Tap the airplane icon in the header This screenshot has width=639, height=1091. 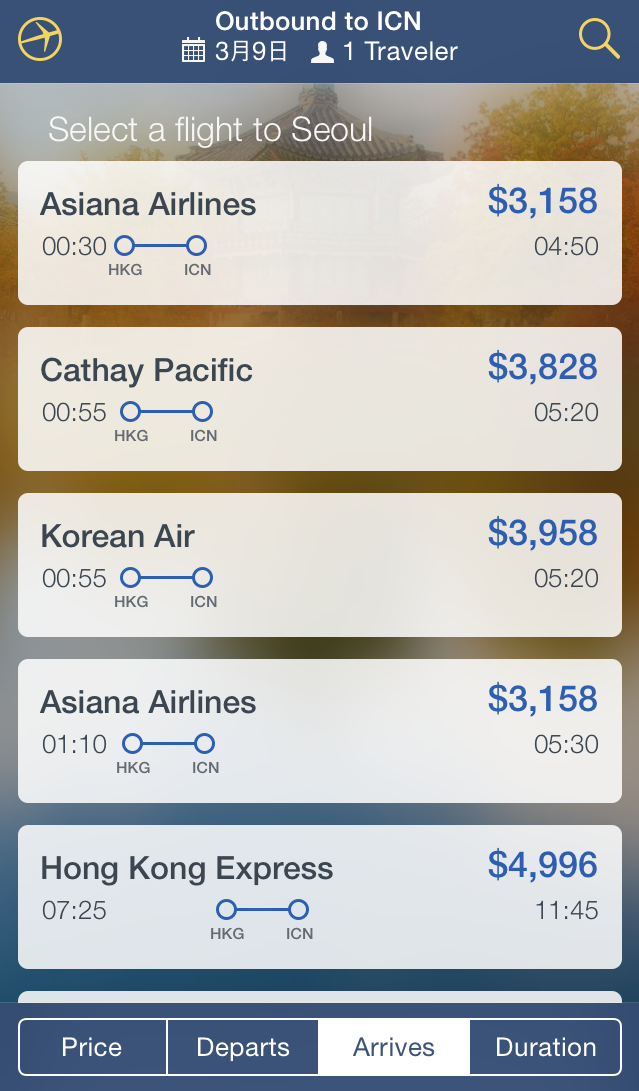pos(40,40)
